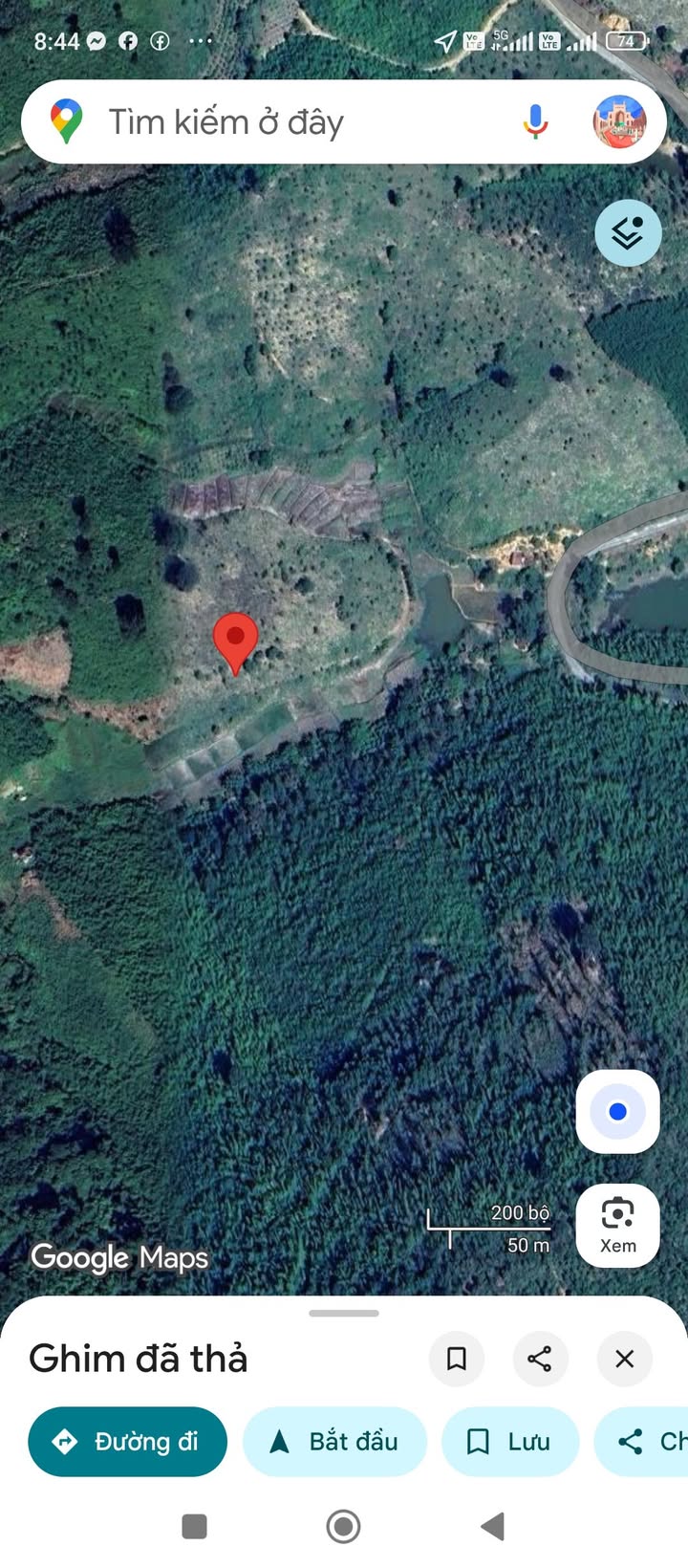Open the Xem lens camera button
This screenshot has width=688, height=1568.
tap(617, 1225)
